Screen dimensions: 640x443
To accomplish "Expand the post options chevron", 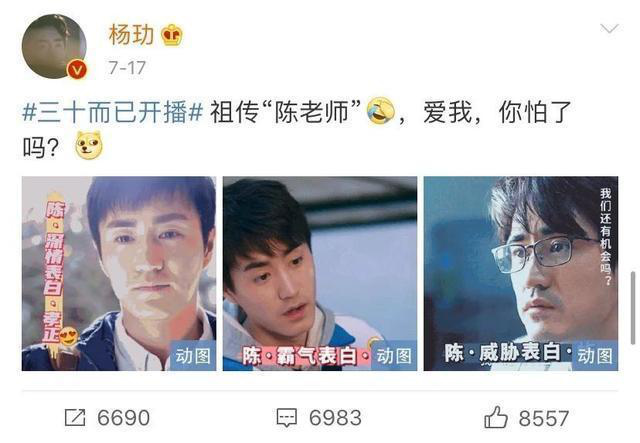I will [x=608, y=30].
